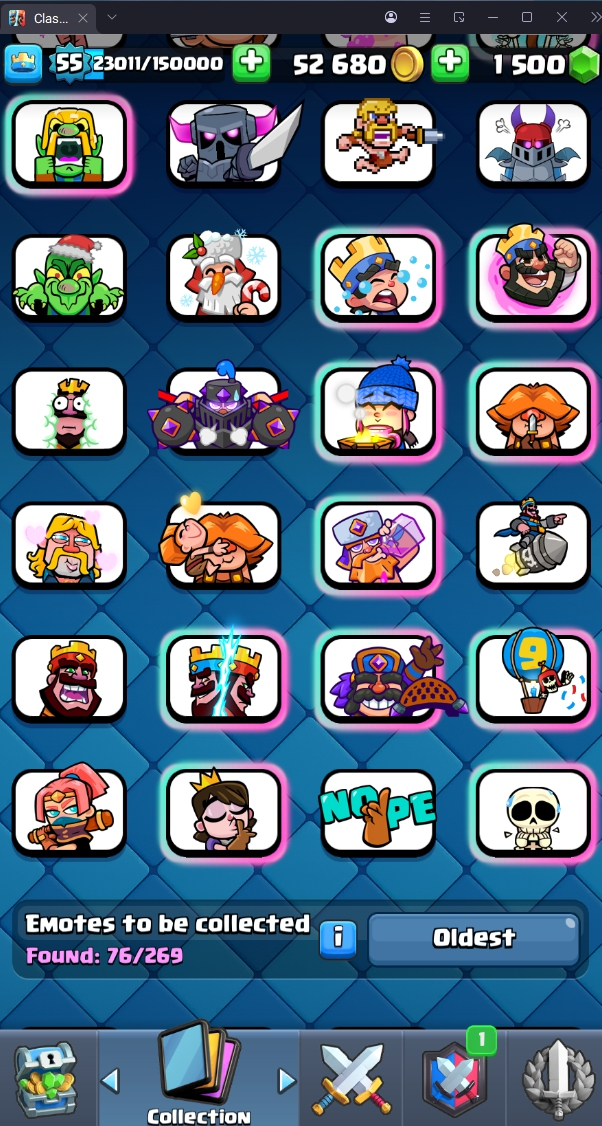Maximize the emulator window
This screenshot has width=602, height=1126.
pyautogui.click(x=527, y=17)
